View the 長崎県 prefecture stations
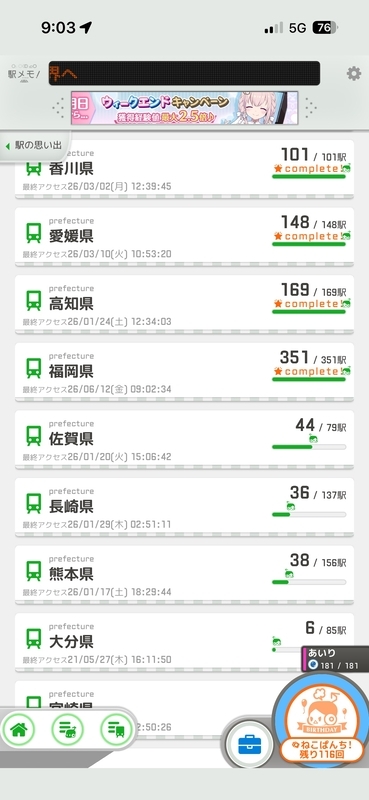This screenshot has width=369, height=800. (184, 507)
